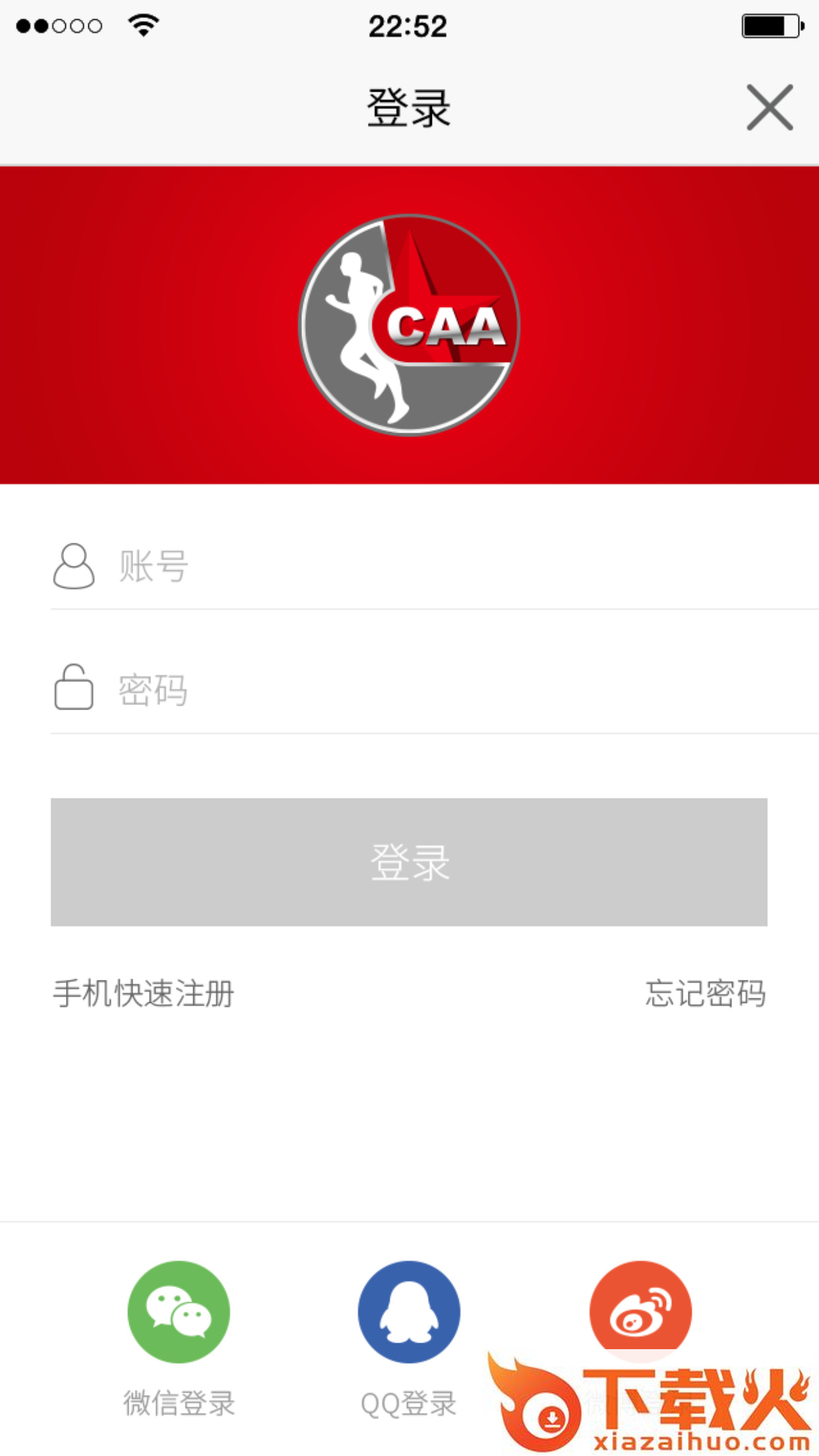
Task: Open 忘记密码 to reset password
Action: [705, 994]
